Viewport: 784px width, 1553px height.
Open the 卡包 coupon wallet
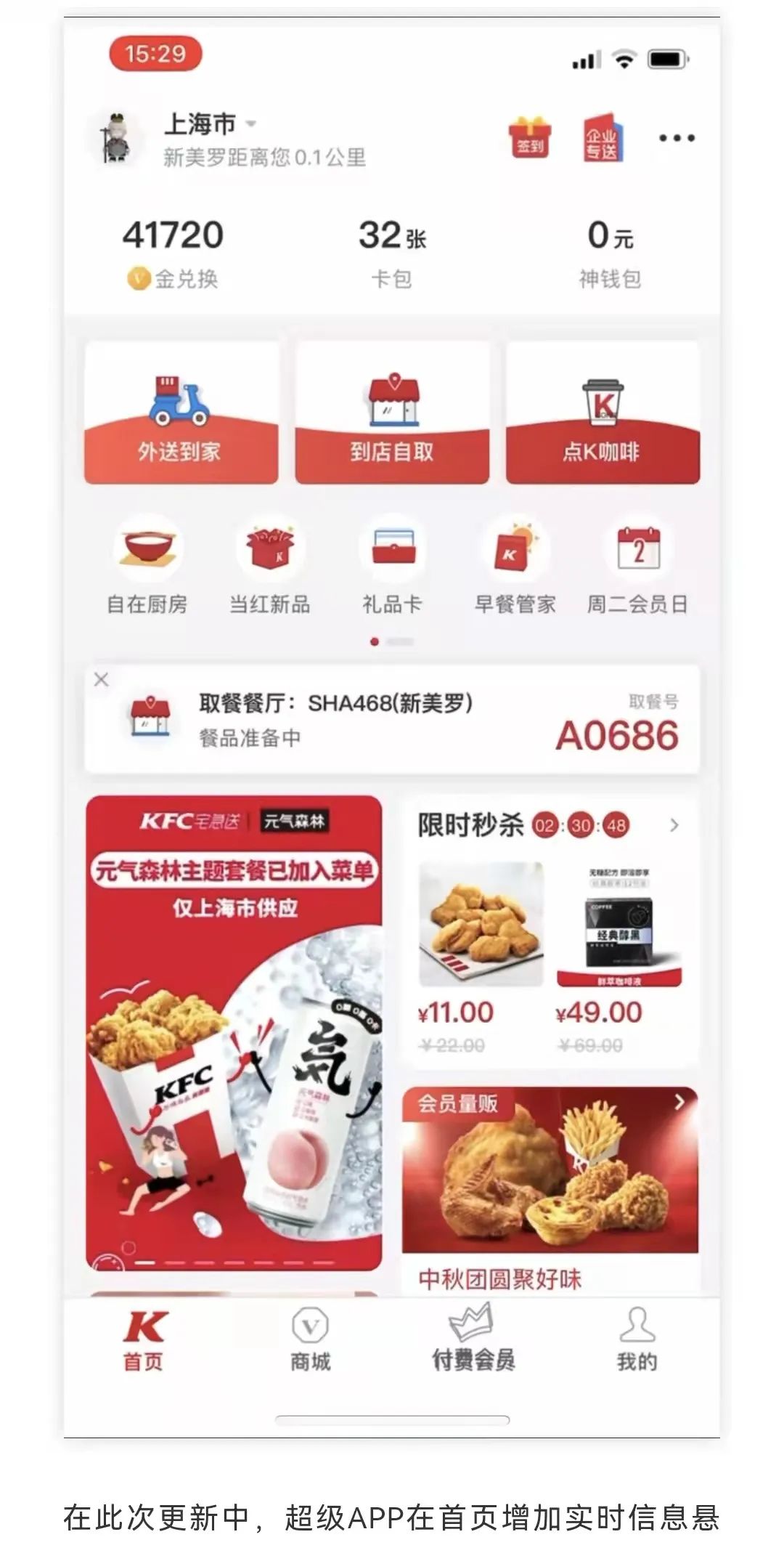coord(392,254)
